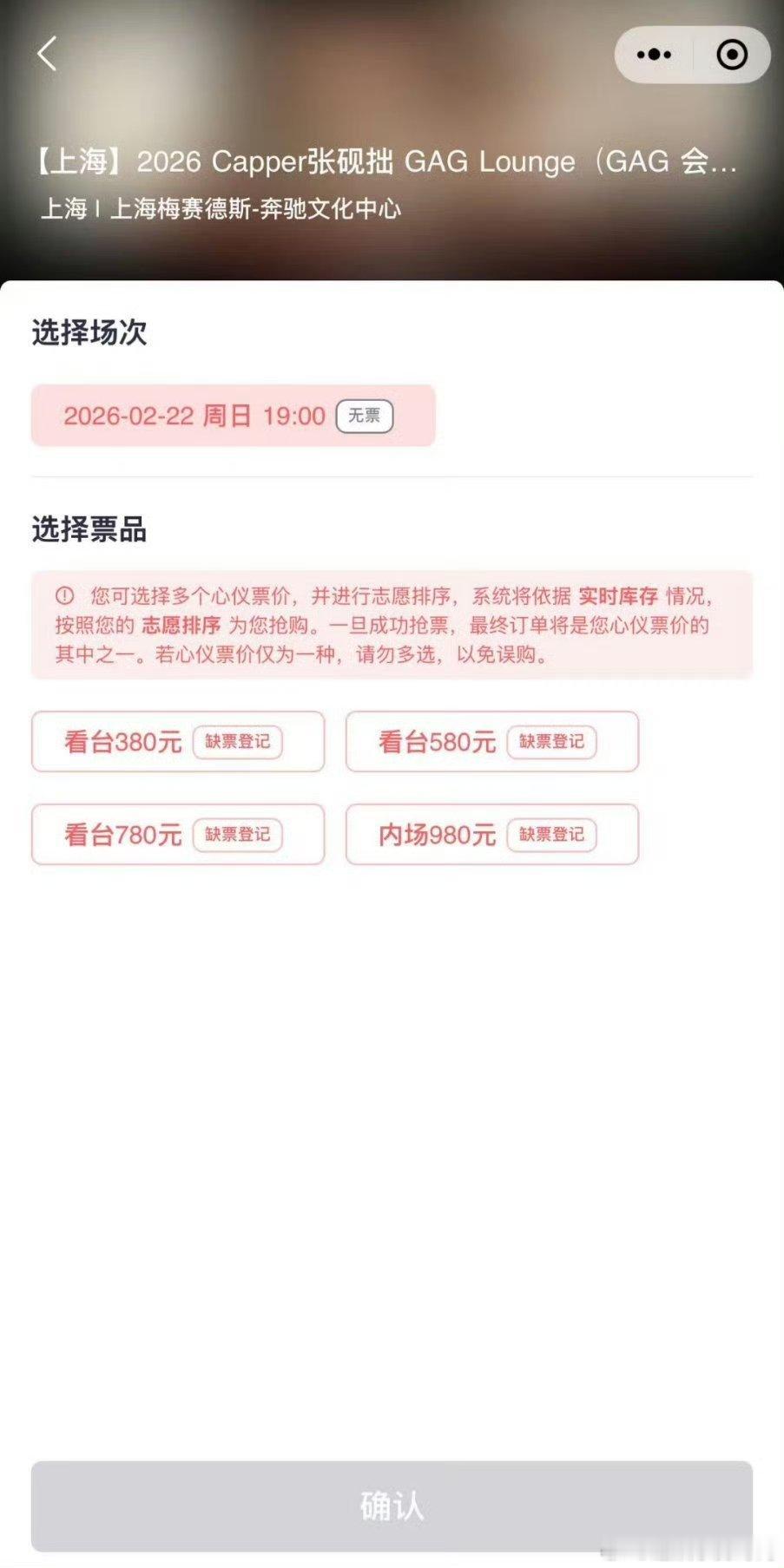The height and width of the screenshot is (1568, 784).
Task: Select the 看台380元 ticket option
Action: (x=122, y=741)
